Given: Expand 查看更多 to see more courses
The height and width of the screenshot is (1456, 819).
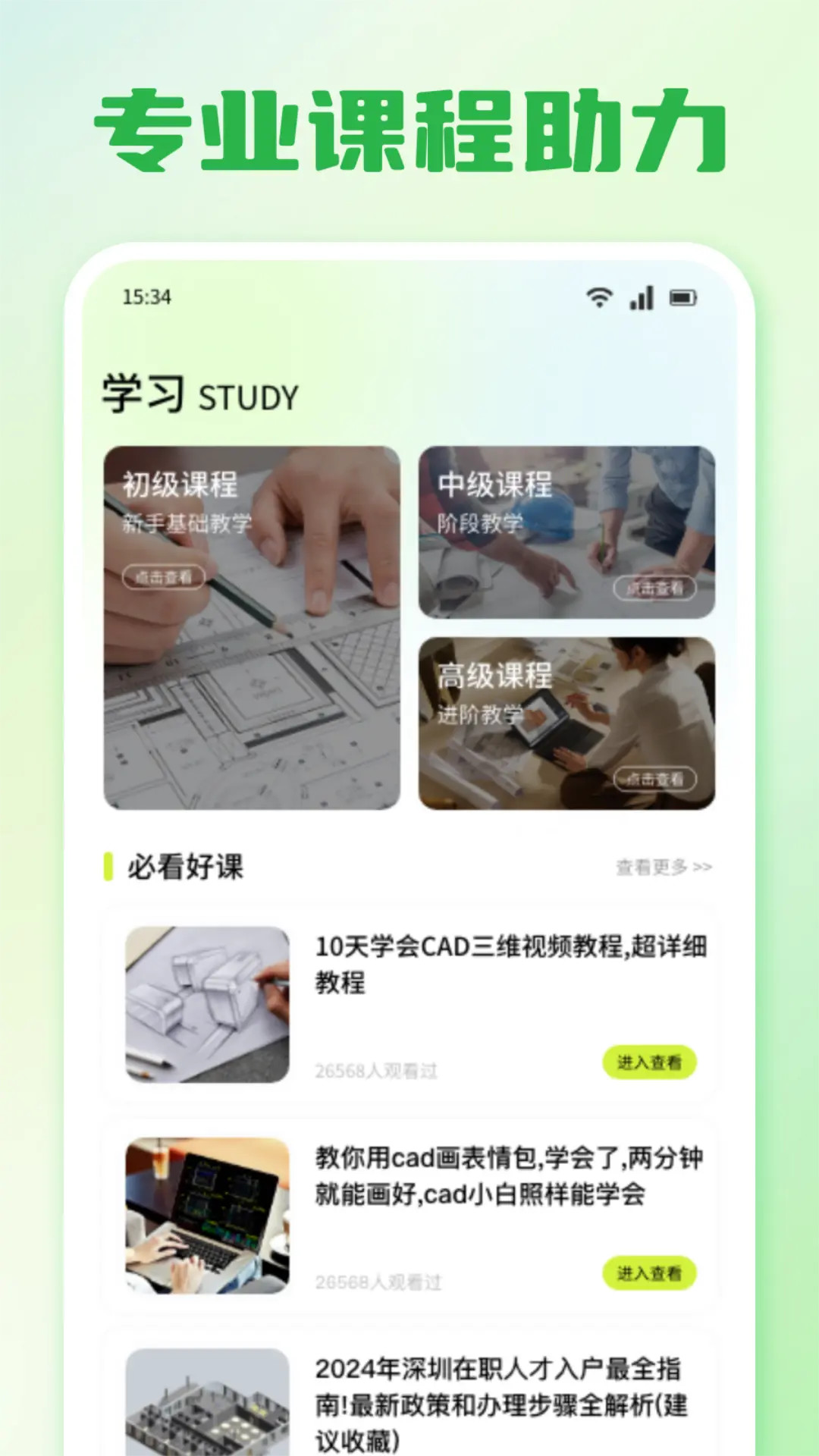Looking at the screenshot, I should [664, 864].
